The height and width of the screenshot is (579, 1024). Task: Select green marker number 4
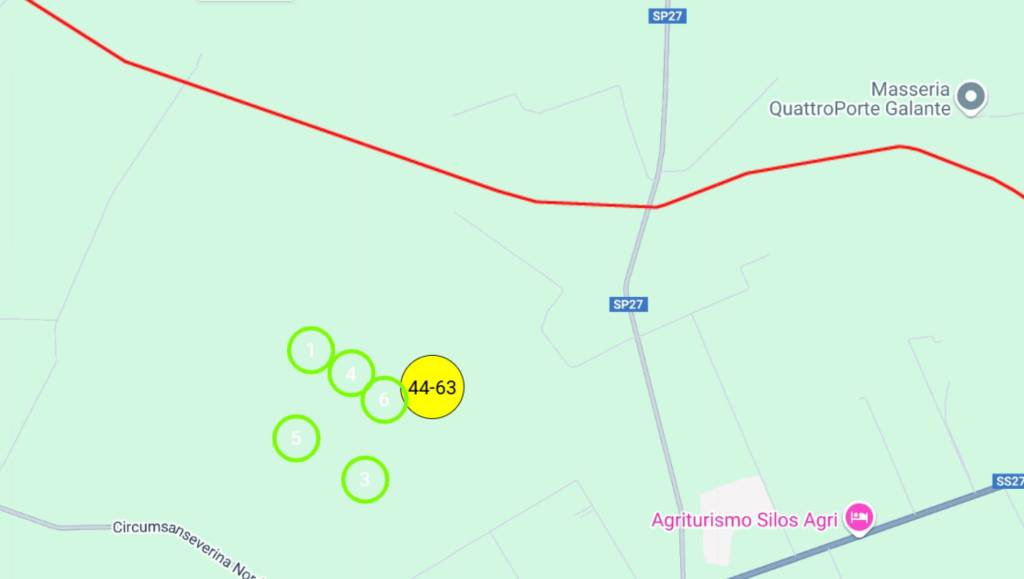coord(350,374)
